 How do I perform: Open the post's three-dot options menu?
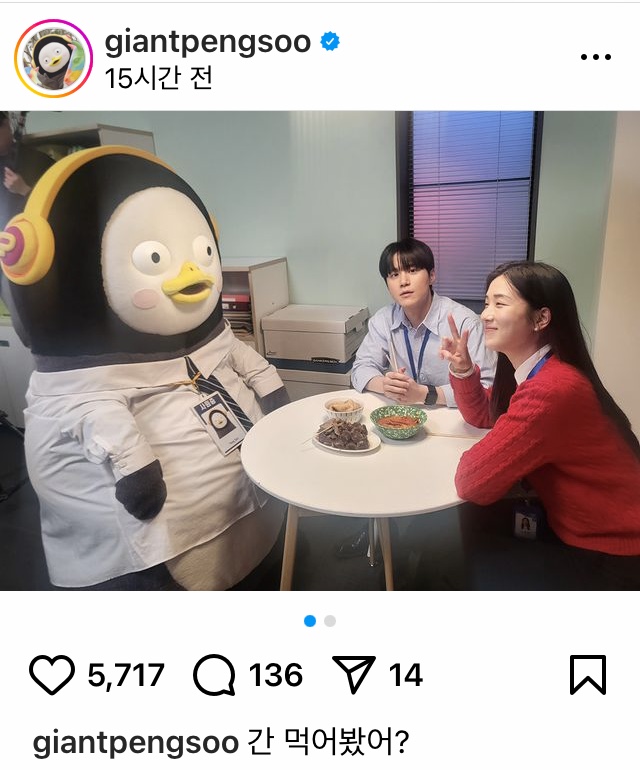595,57
